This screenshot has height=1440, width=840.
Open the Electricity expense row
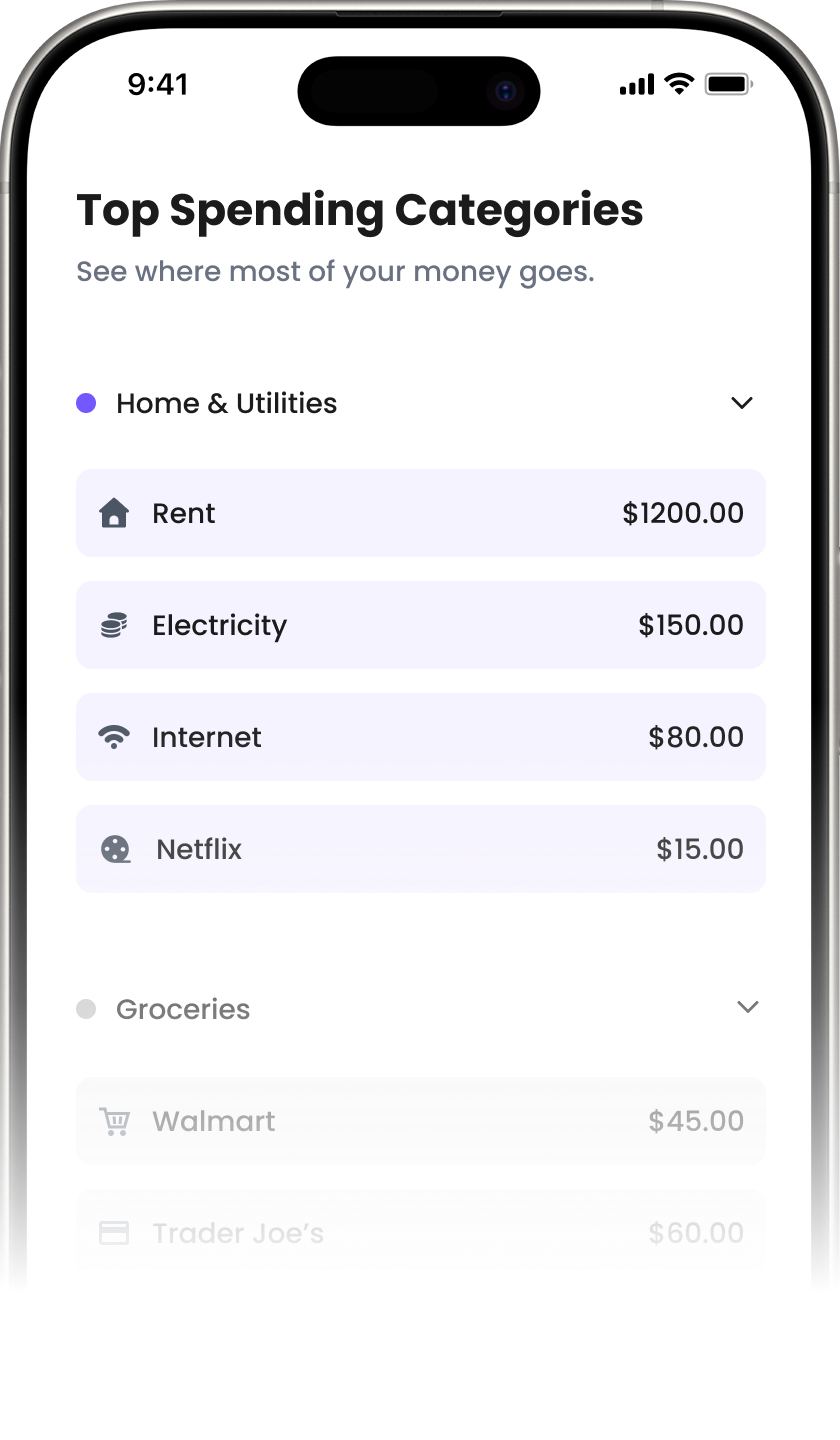point(421,625)
